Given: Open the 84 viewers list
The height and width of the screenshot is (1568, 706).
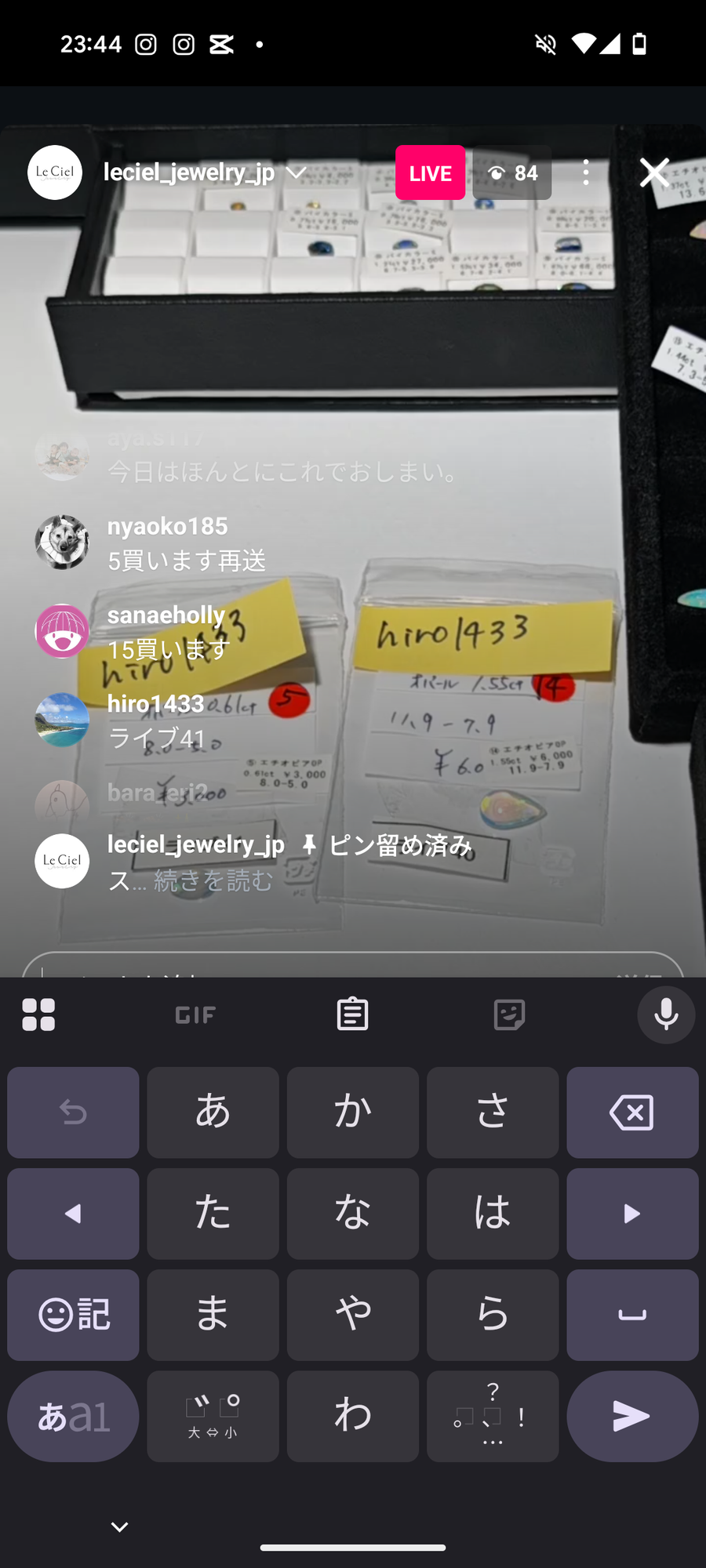Looking at the screenshot, I should (512, 172).
